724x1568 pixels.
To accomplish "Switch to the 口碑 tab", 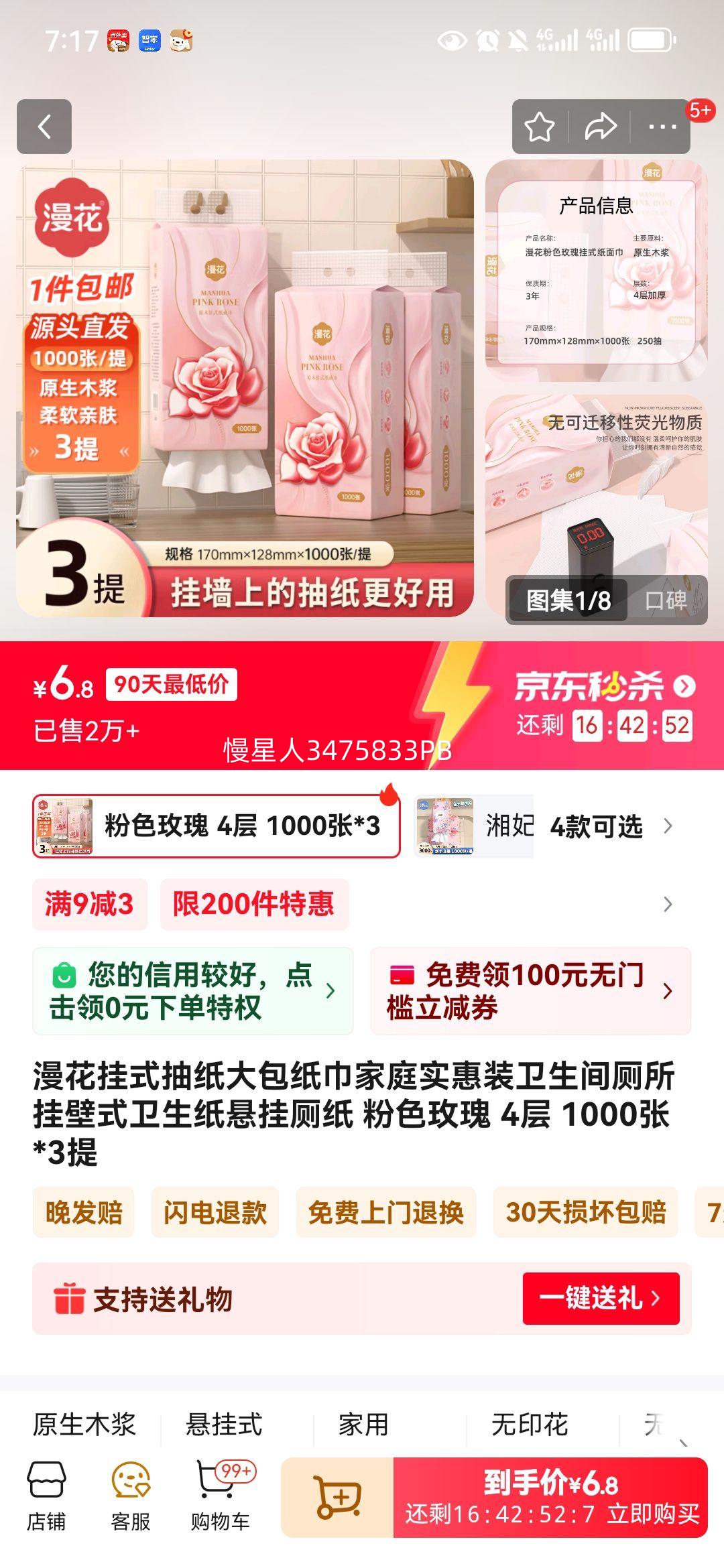I will click(x=666, y=600).
